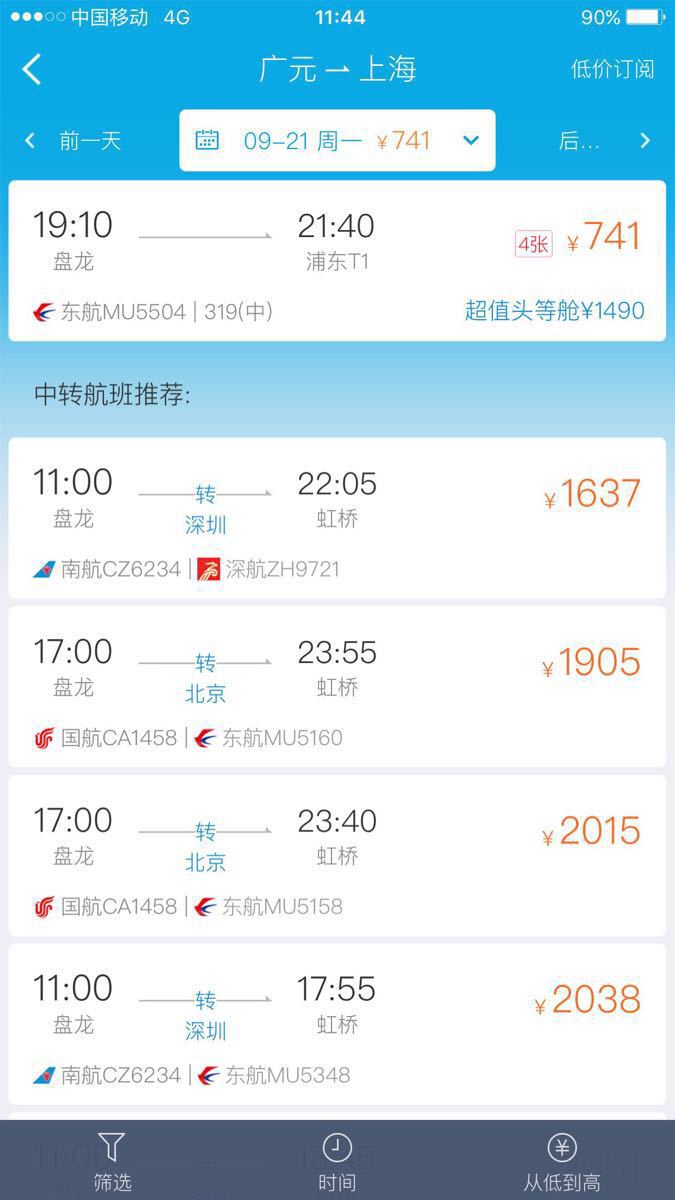
Task: Open 低价订阅 low-price subscription
Action: coord(612,69)
